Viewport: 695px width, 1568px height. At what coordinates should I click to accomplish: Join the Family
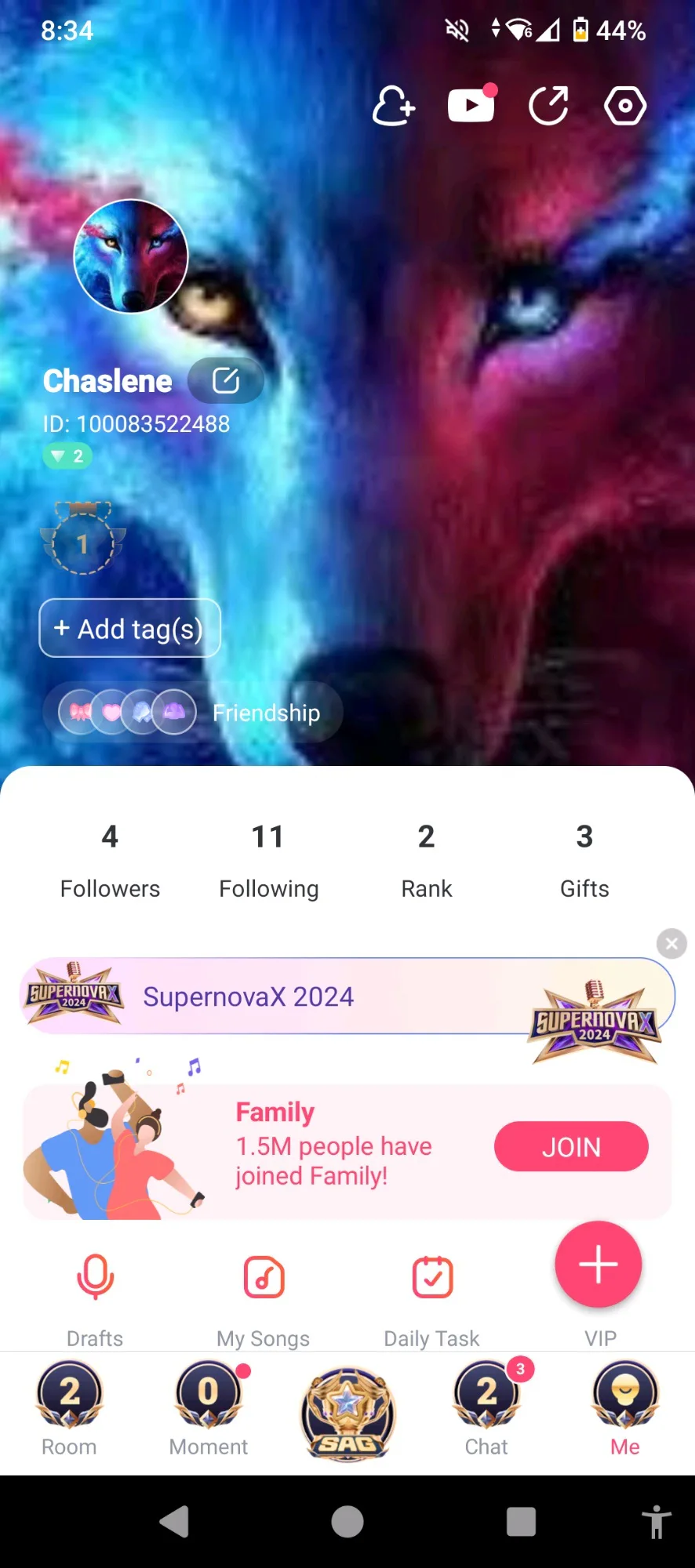571,1146
